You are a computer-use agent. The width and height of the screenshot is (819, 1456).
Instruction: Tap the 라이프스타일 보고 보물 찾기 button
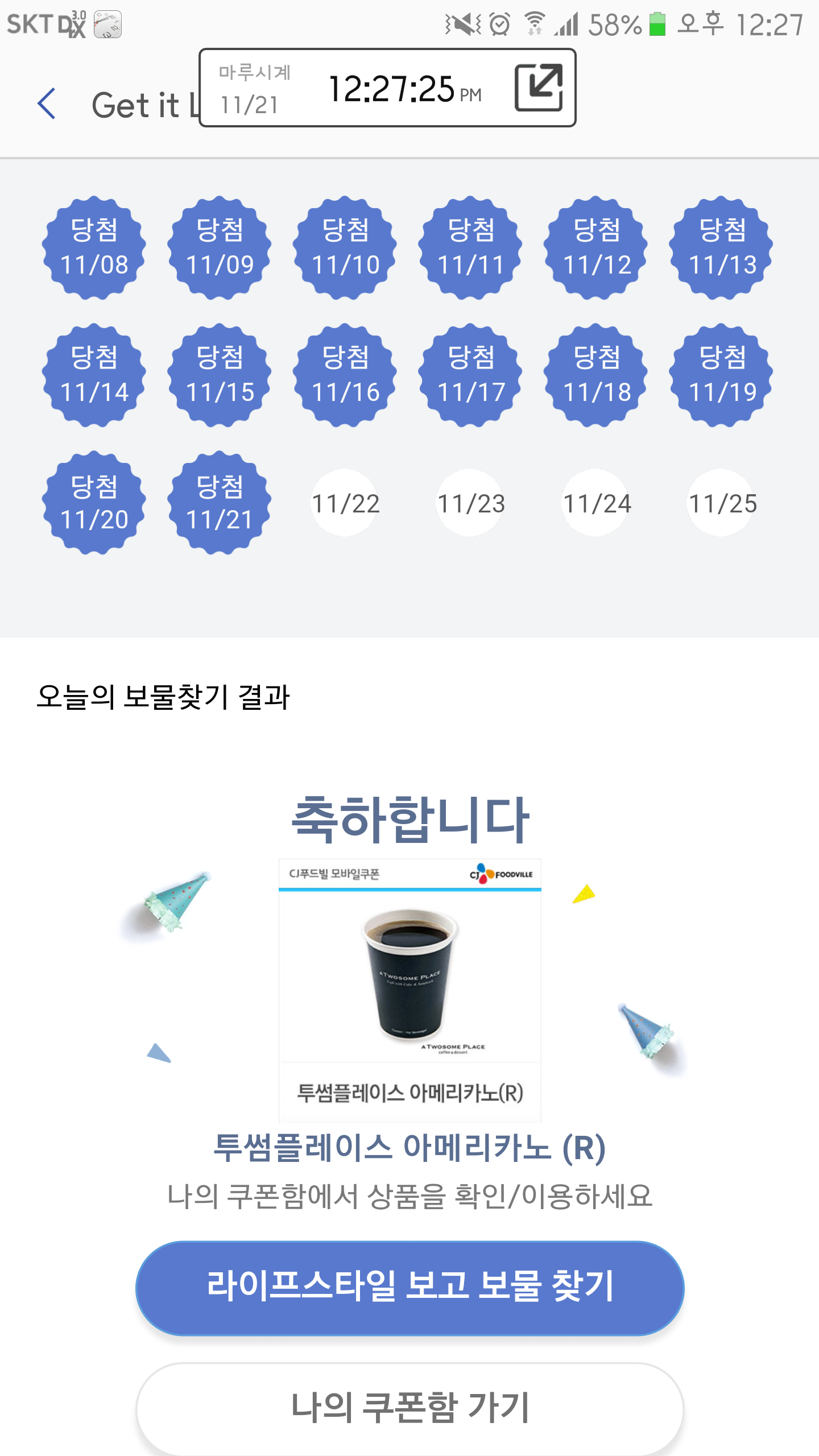(x=409, y=1288)
